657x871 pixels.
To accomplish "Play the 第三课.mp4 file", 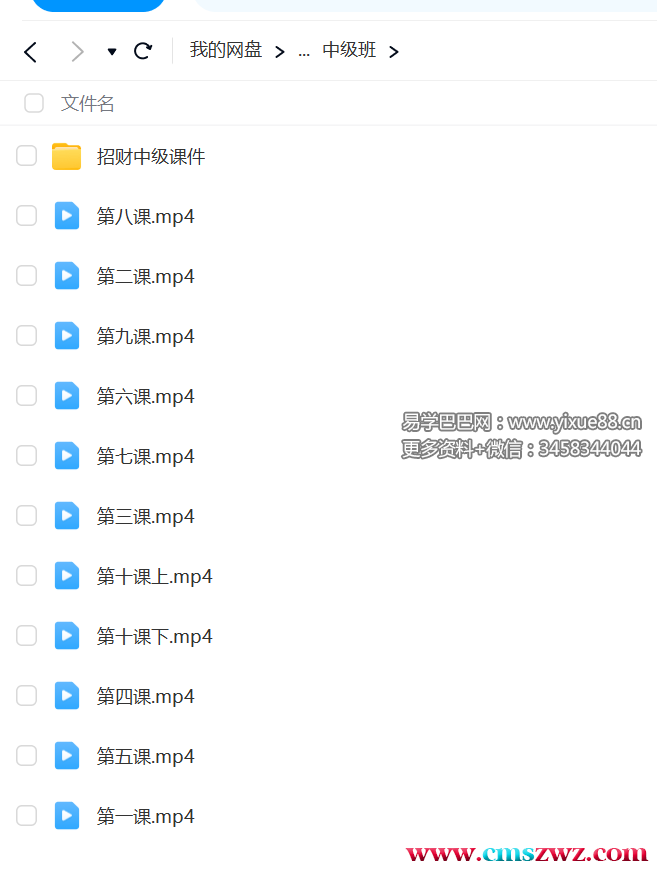I will point(145,517).
